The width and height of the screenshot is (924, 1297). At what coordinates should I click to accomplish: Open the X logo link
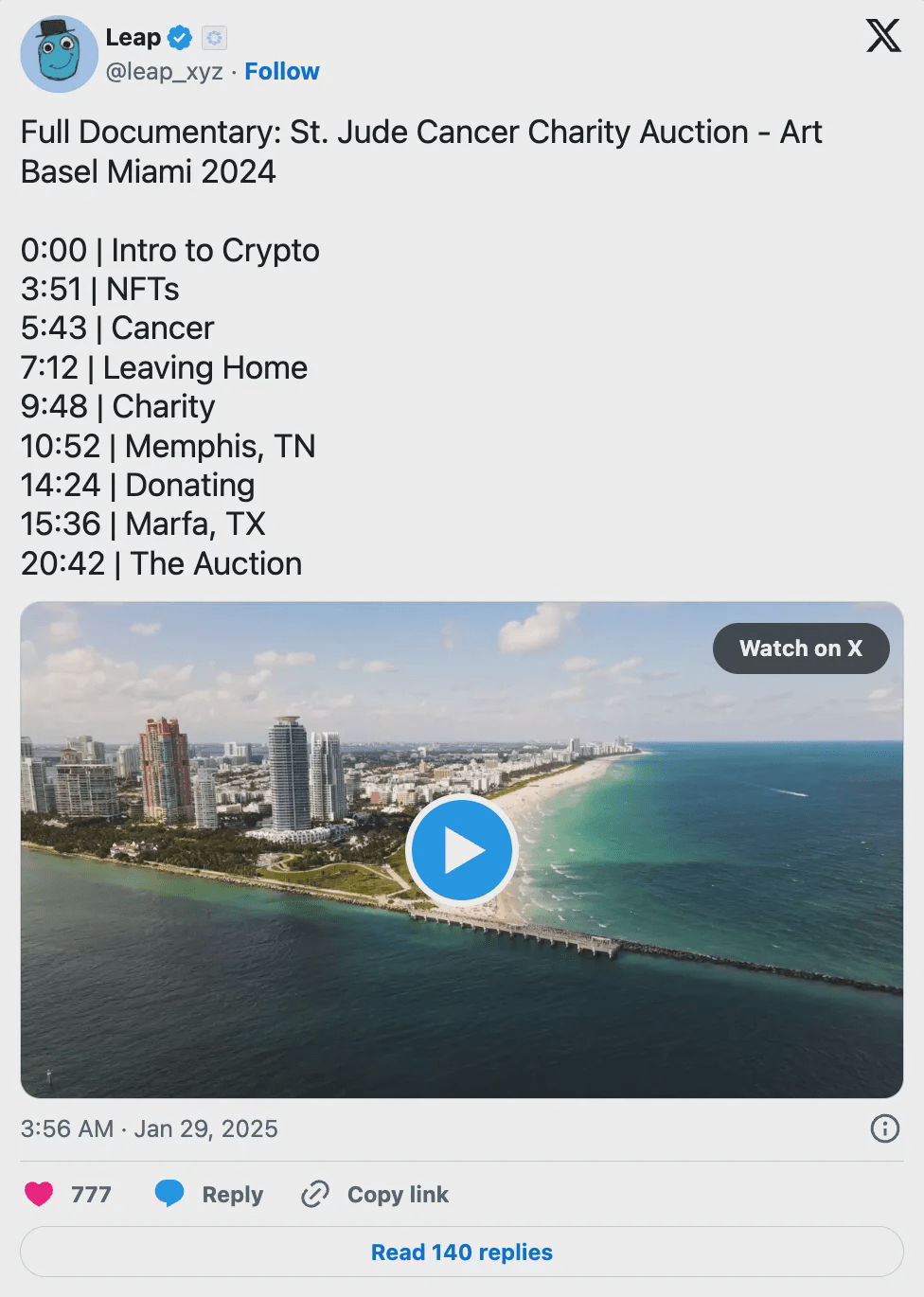pyautogui.click(x=883, y=37)
